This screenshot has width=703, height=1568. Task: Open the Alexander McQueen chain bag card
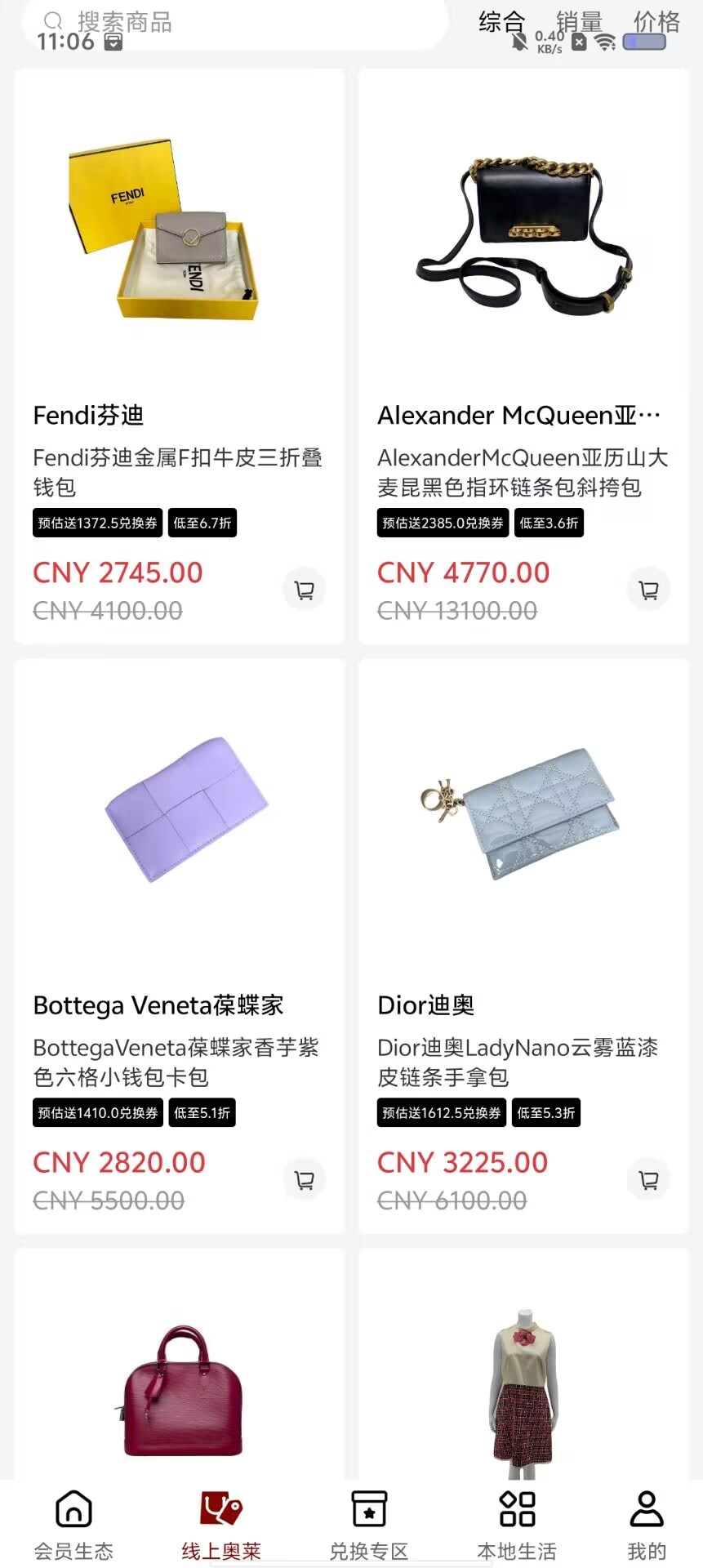click(523, 356)
